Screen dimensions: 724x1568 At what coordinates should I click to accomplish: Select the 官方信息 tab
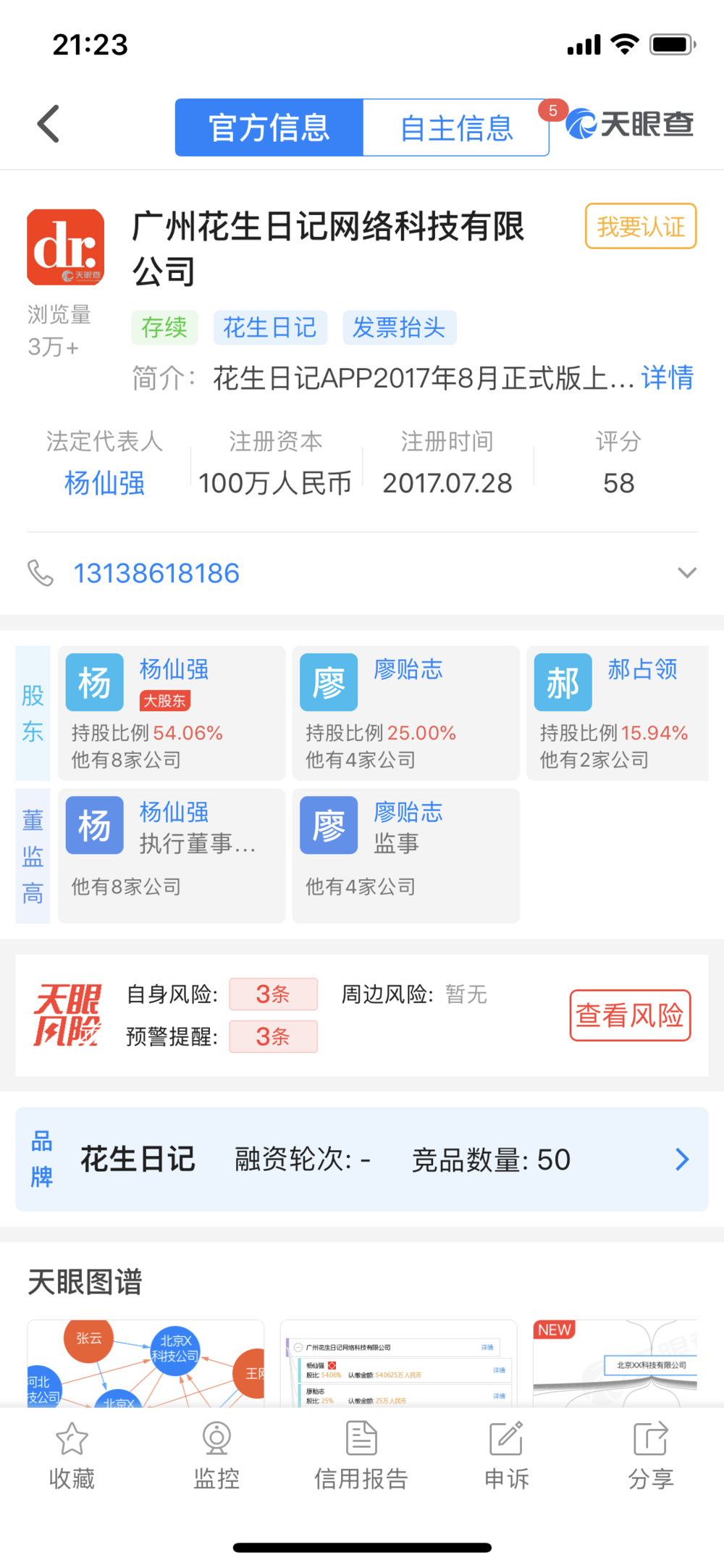pos(269,128)
